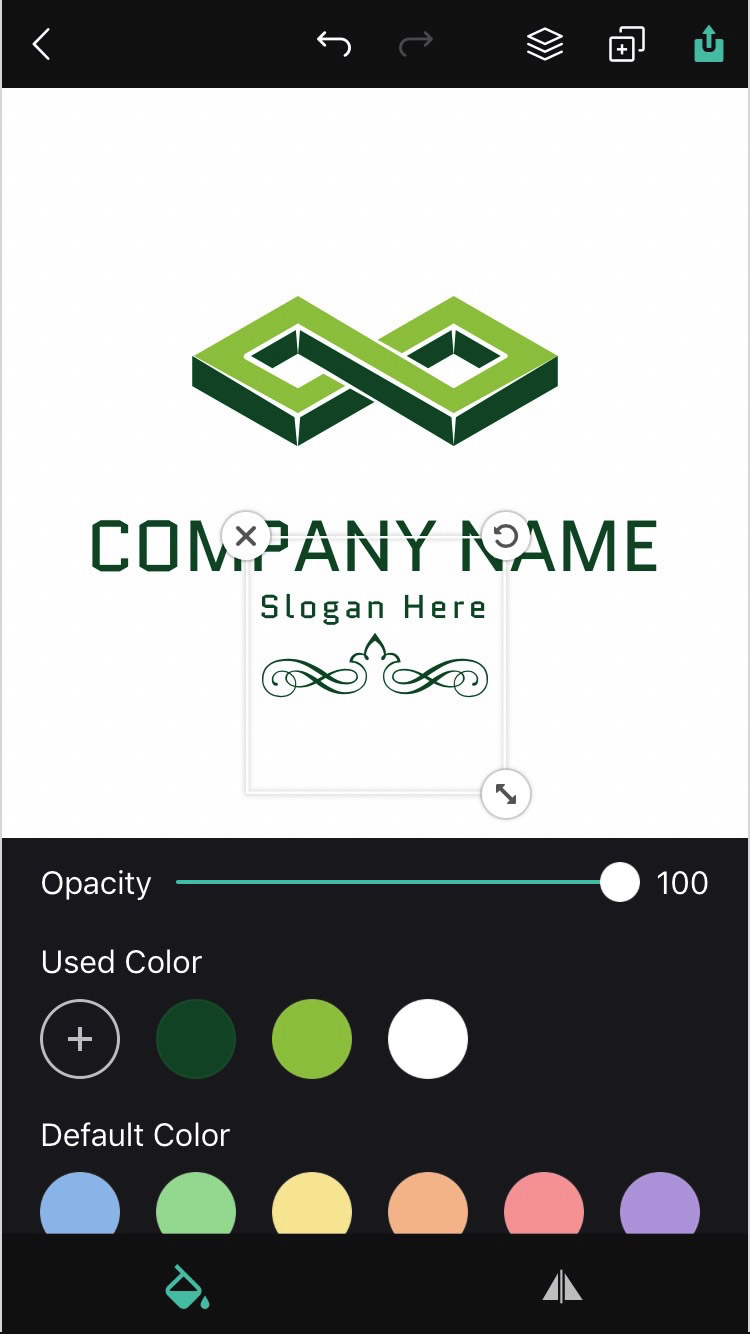Tap the resize handle on selection box

506,794
